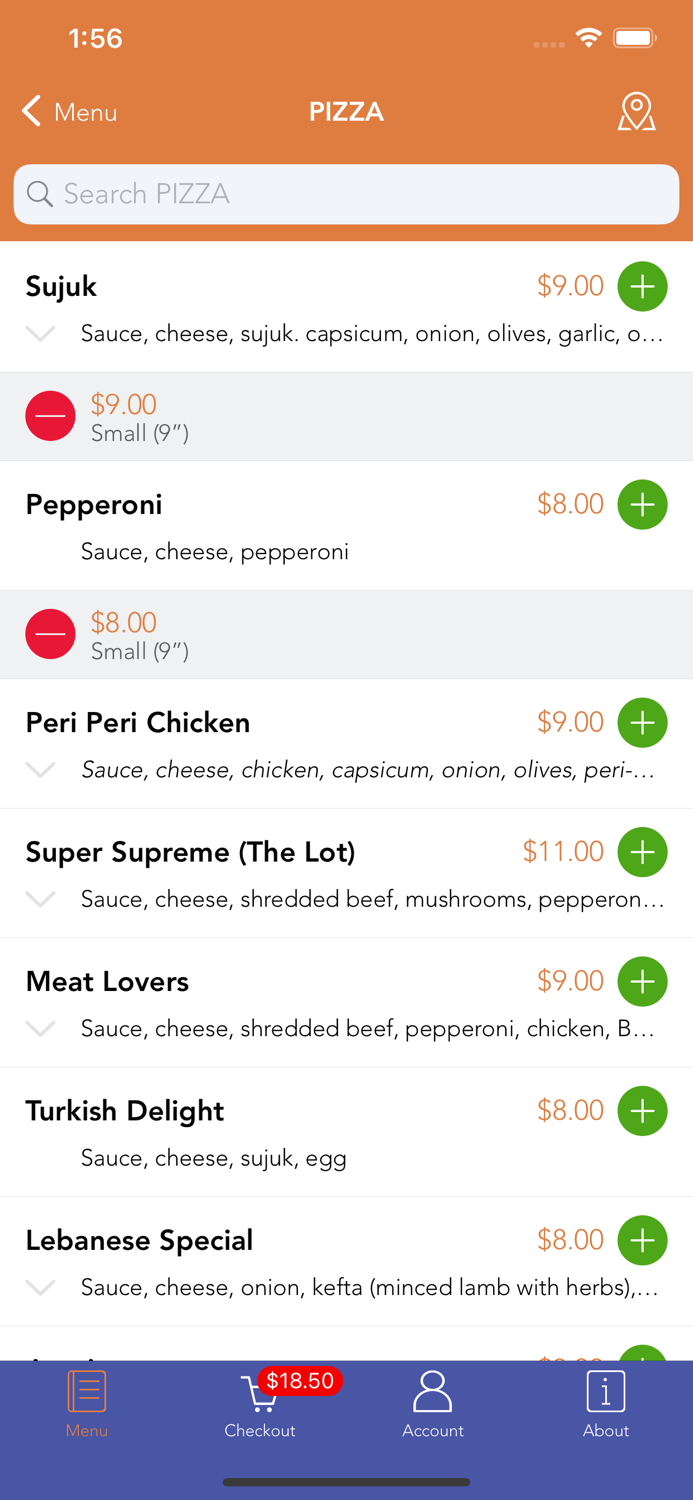Add a Turkish Delight pizza
The image size is (693, 1500).
tap(642, 1111)
